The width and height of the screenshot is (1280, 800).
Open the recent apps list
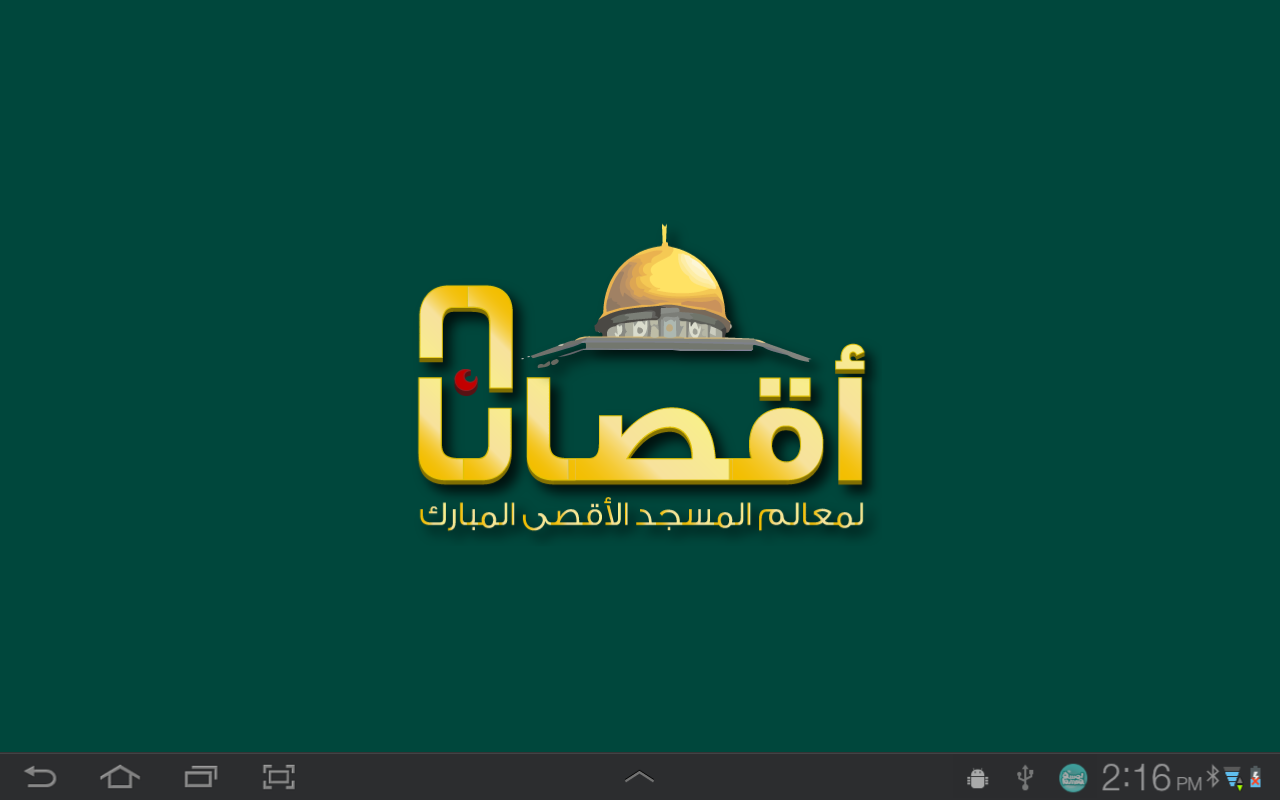[200, 777]
